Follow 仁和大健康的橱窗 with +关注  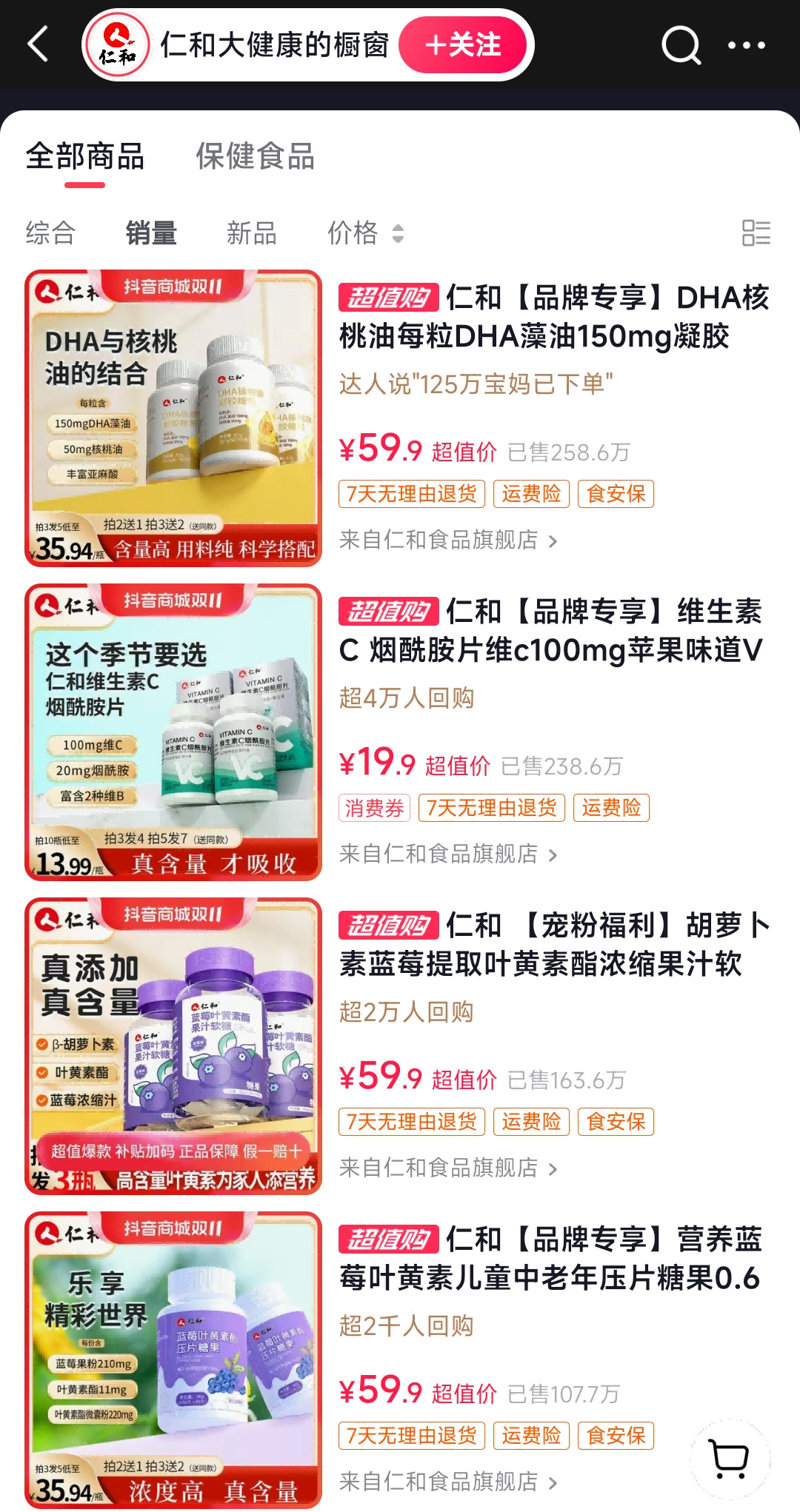[x=463, y=45]
